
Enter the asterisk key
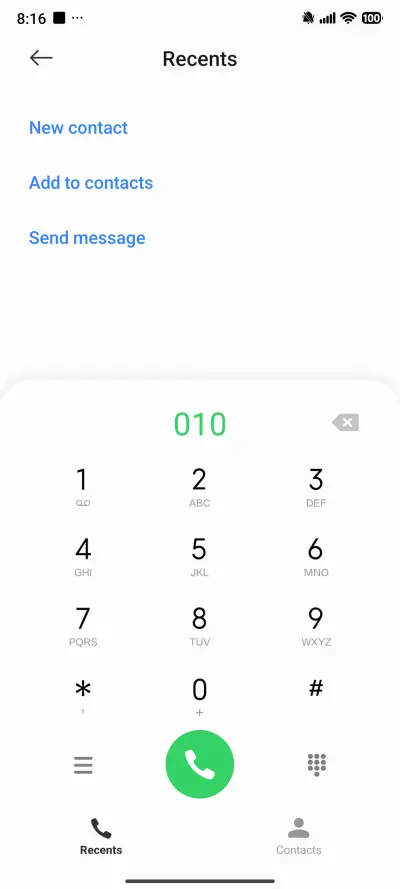pyautogui.click(x=83, y=696)
